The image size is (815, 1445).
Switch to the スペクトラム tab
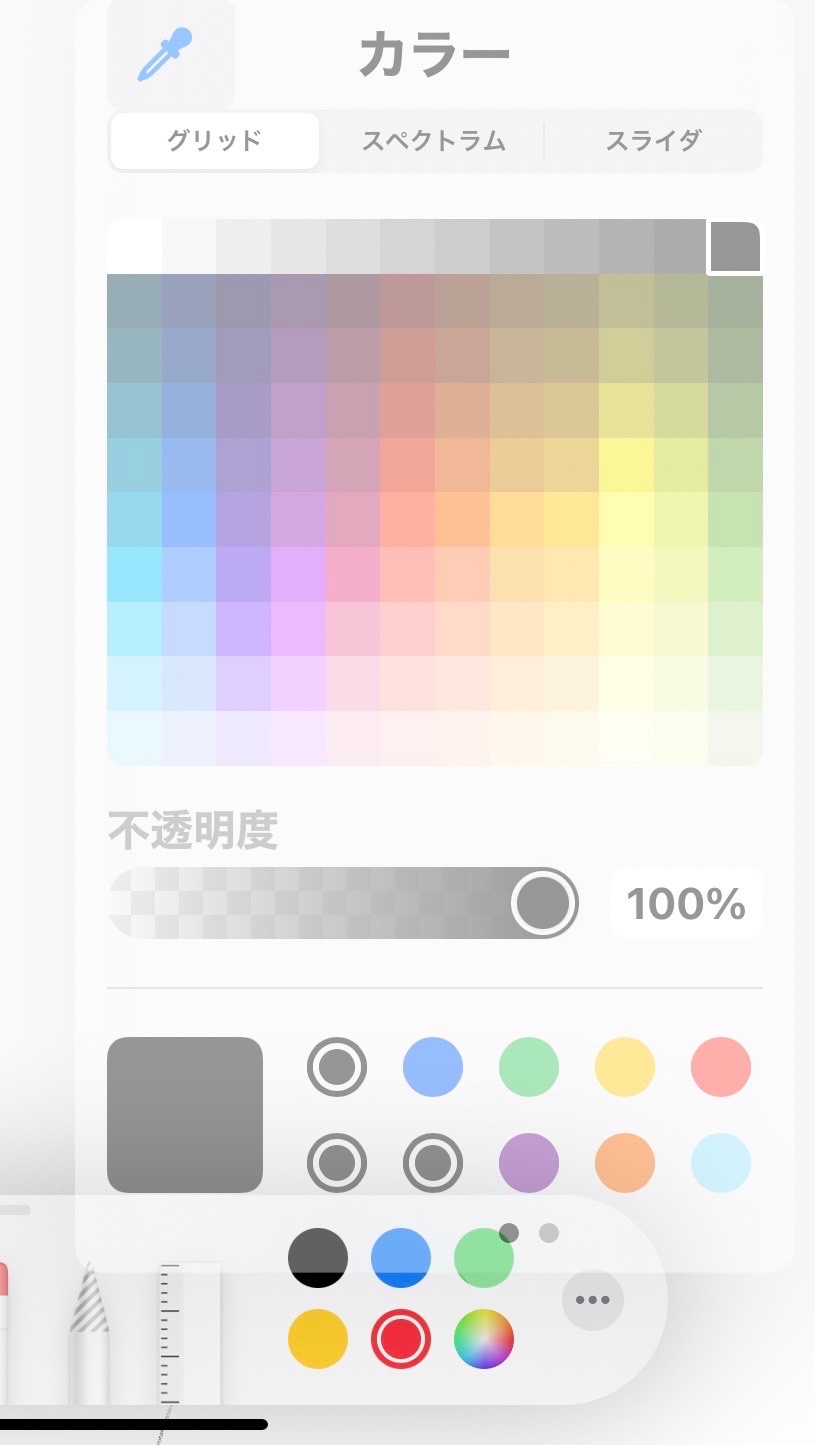[433, 141]
